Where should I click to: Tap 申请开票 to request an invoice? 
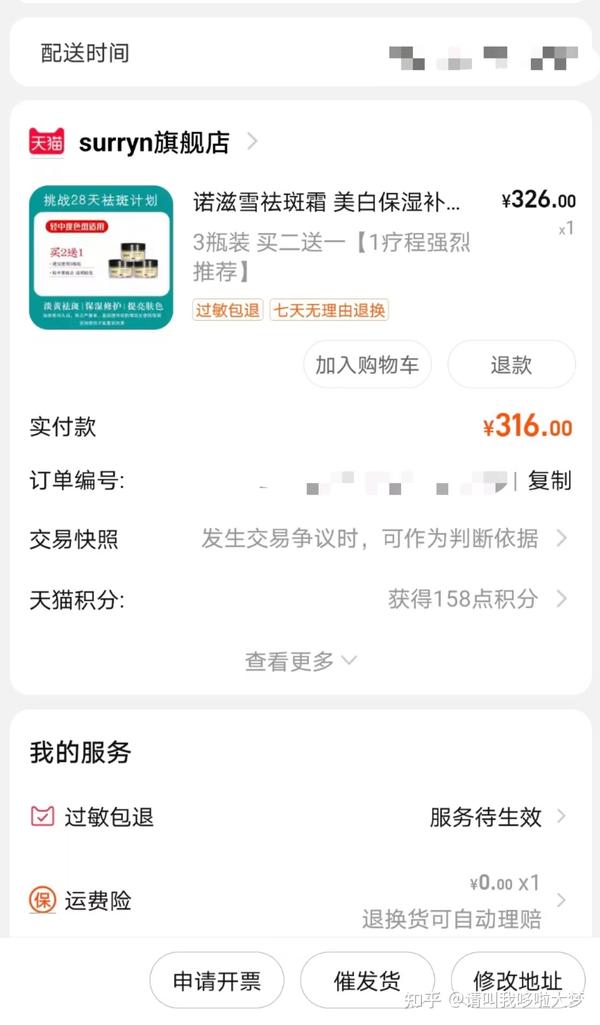click(217, 981)
